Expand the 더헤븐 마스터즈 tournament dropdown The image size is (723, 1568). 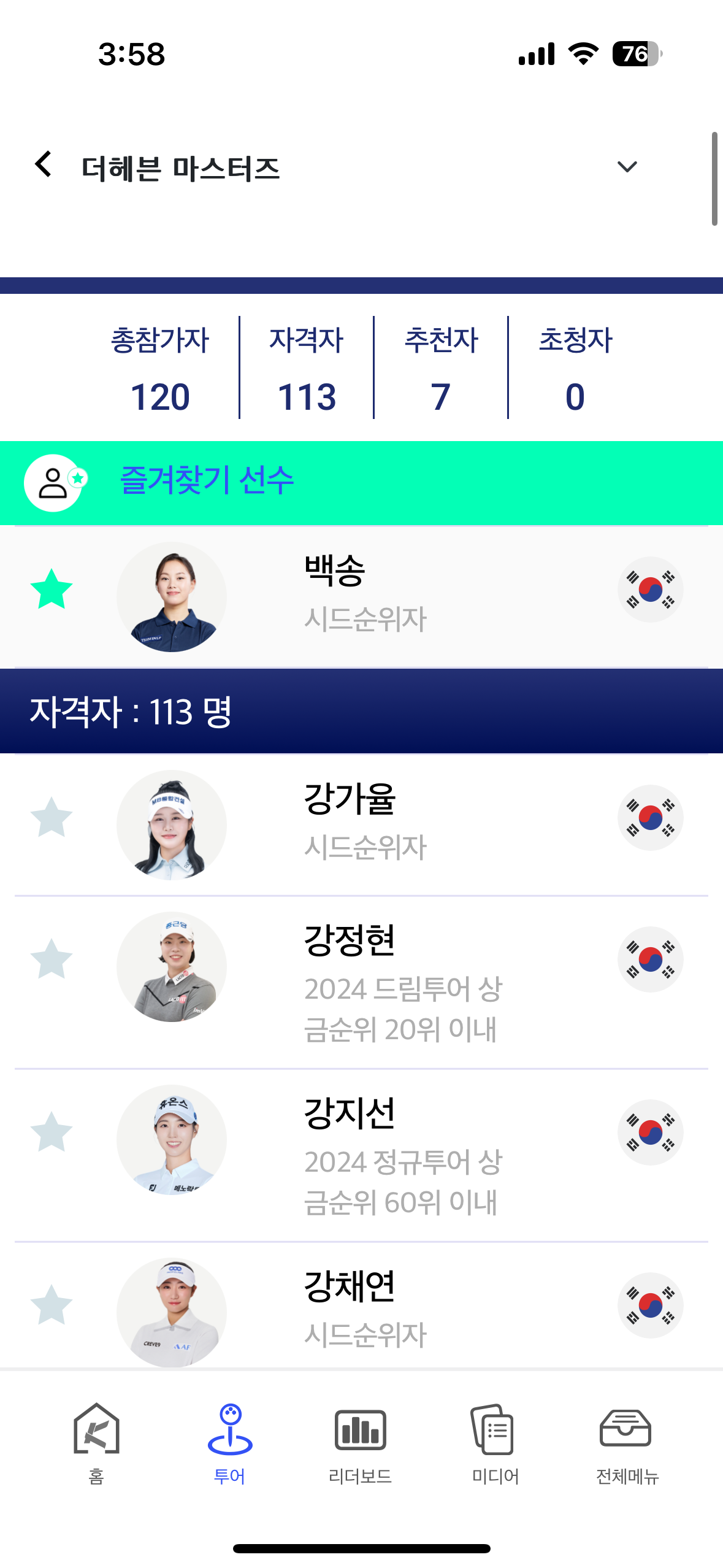[627, 167]
